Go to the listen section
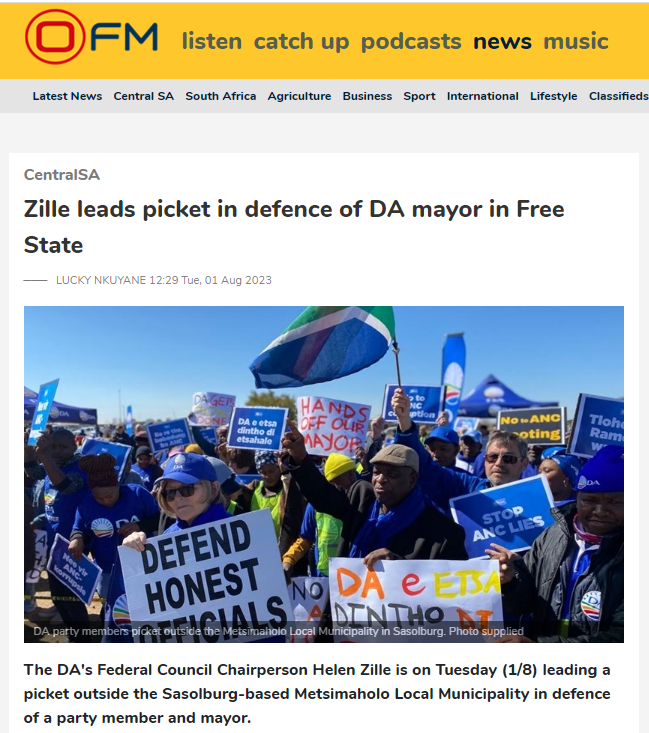The height and width of the screenshot is (733, 649). point(212,42)
